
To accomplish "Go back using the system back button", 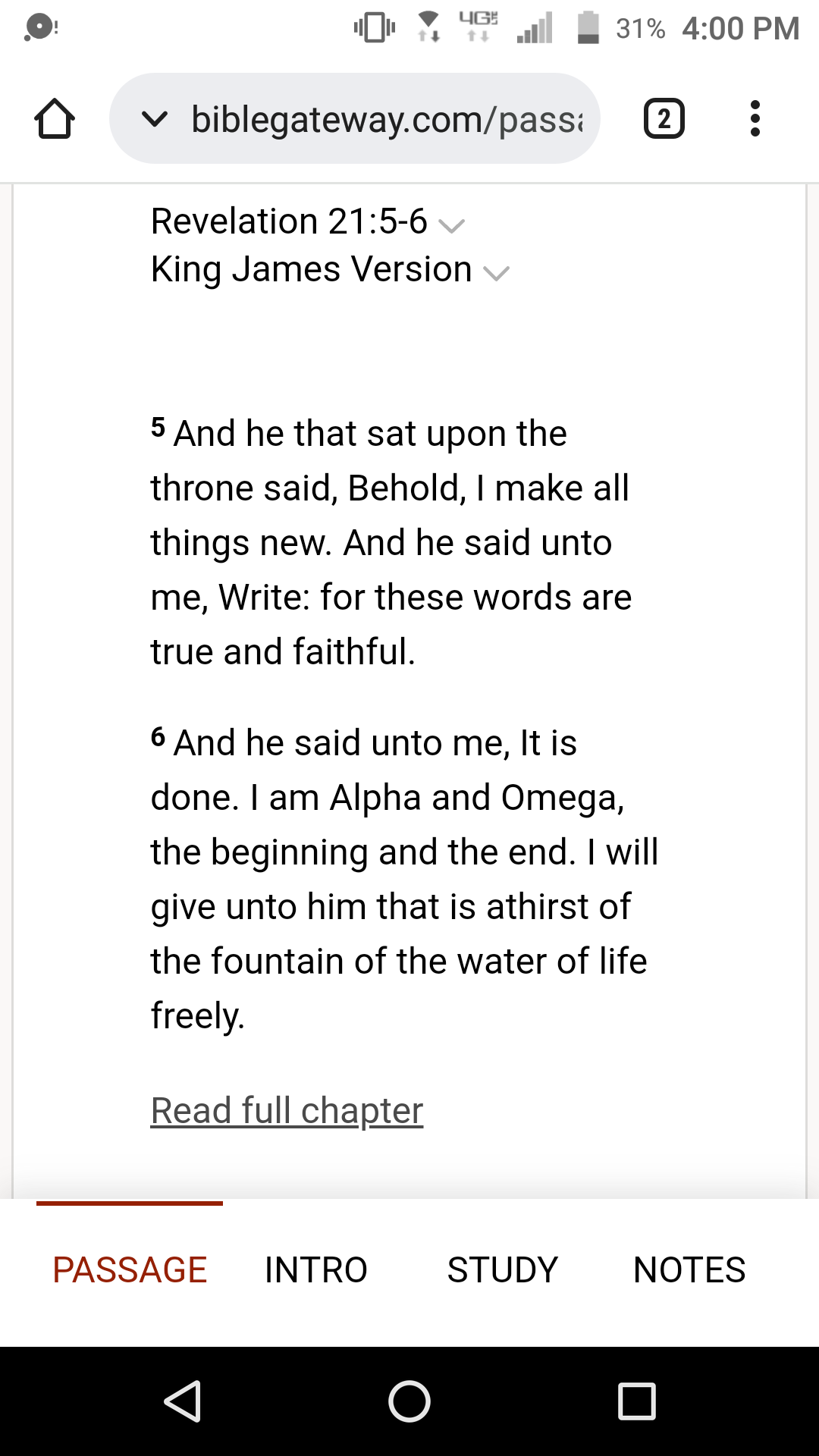I will [x=182, y=1401].
